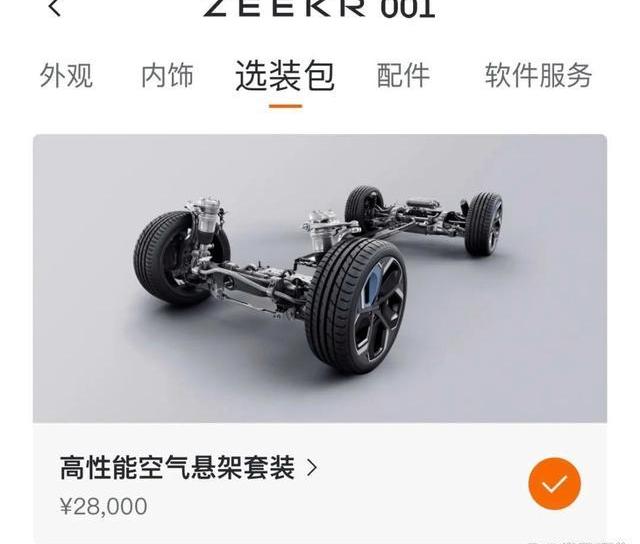Open the air suspension package image
This screenshot has width=640, height=544.
click(x=319, y=278)
